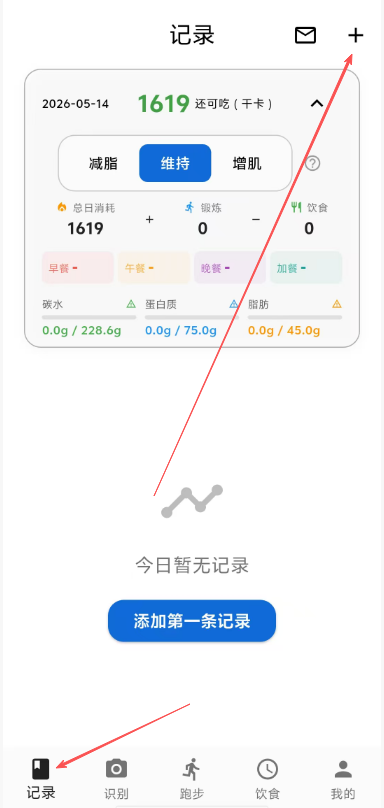The height and width of the screenshot is (808, 384).
Task: Open the 加餐 meal chip
Action: (x=306, y=267)
